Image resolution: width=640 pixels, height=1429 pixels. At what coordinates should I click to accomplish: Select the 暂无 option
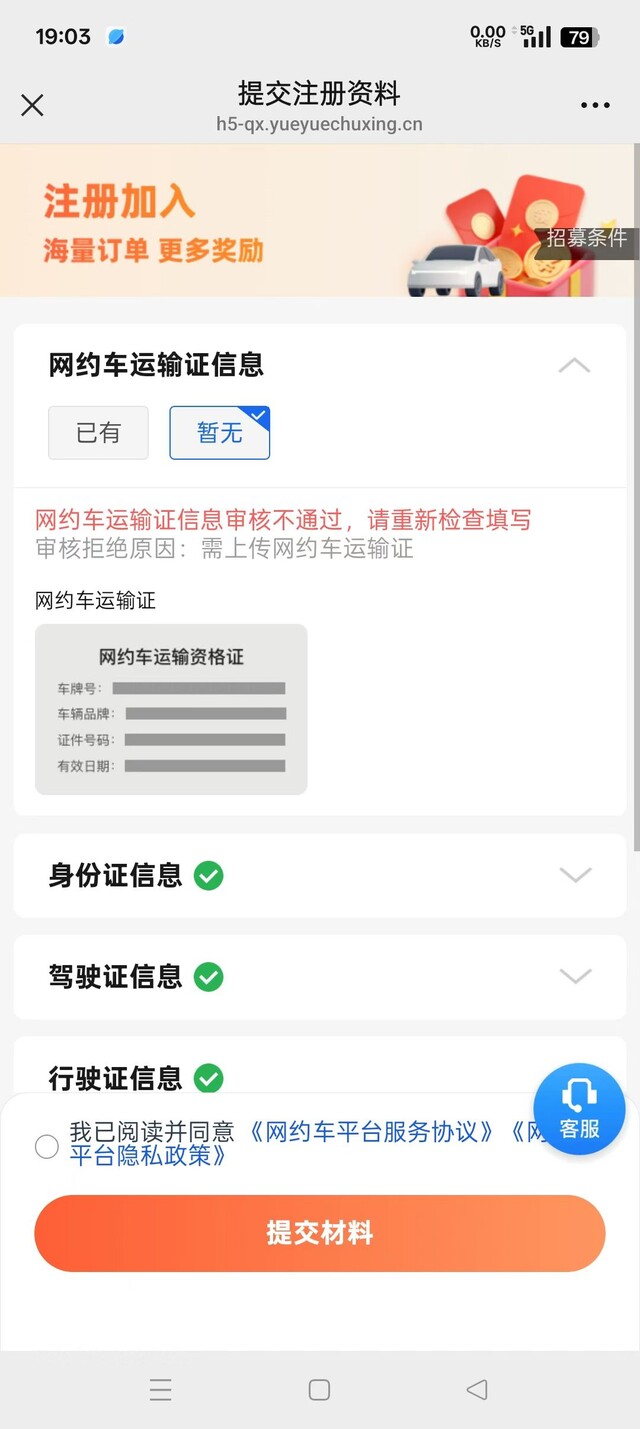(x=220, y=433)
